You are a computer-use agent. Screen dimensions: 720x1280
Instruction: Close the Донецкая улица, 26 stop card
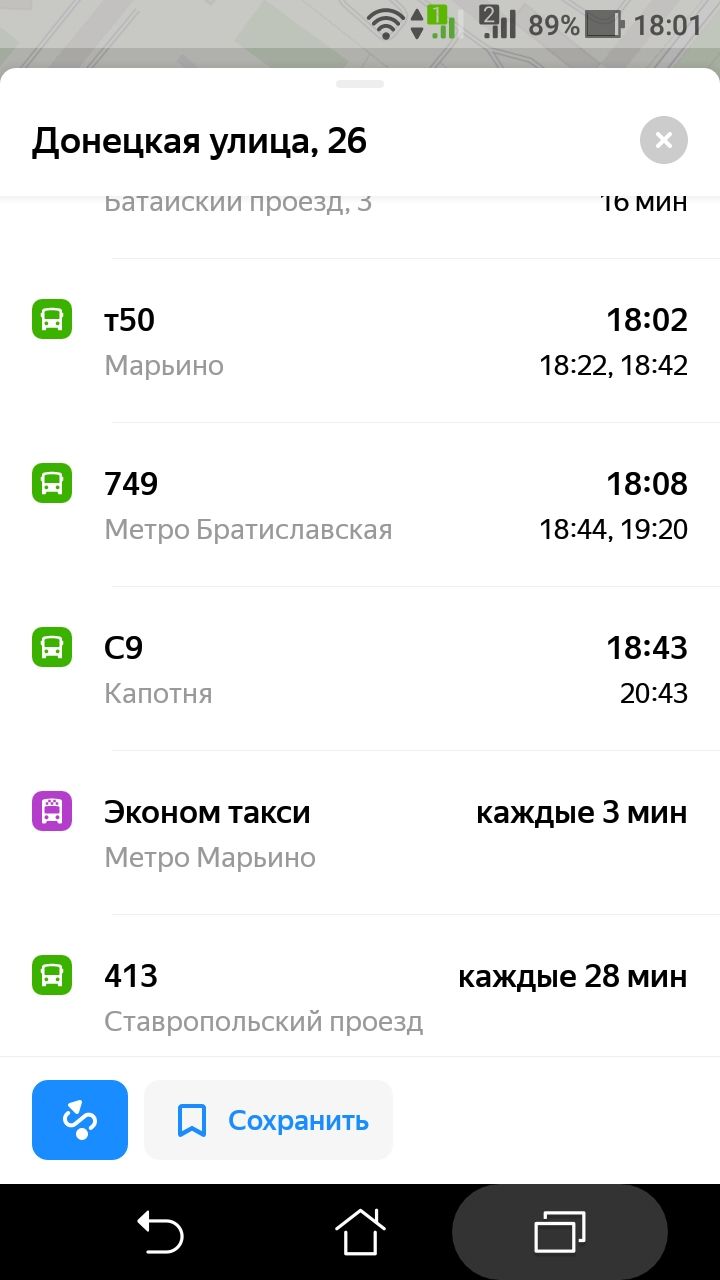click(664, 141)
